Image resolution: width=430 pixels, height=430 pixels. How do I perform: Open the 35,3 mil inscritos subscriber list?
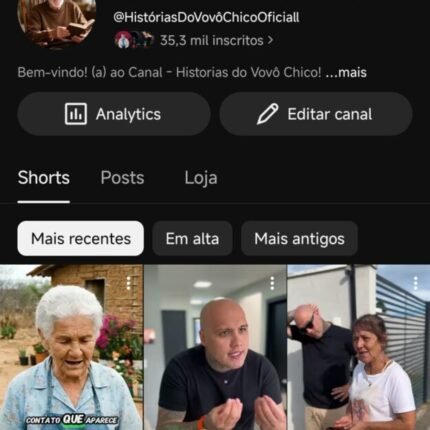click(217, 40)
